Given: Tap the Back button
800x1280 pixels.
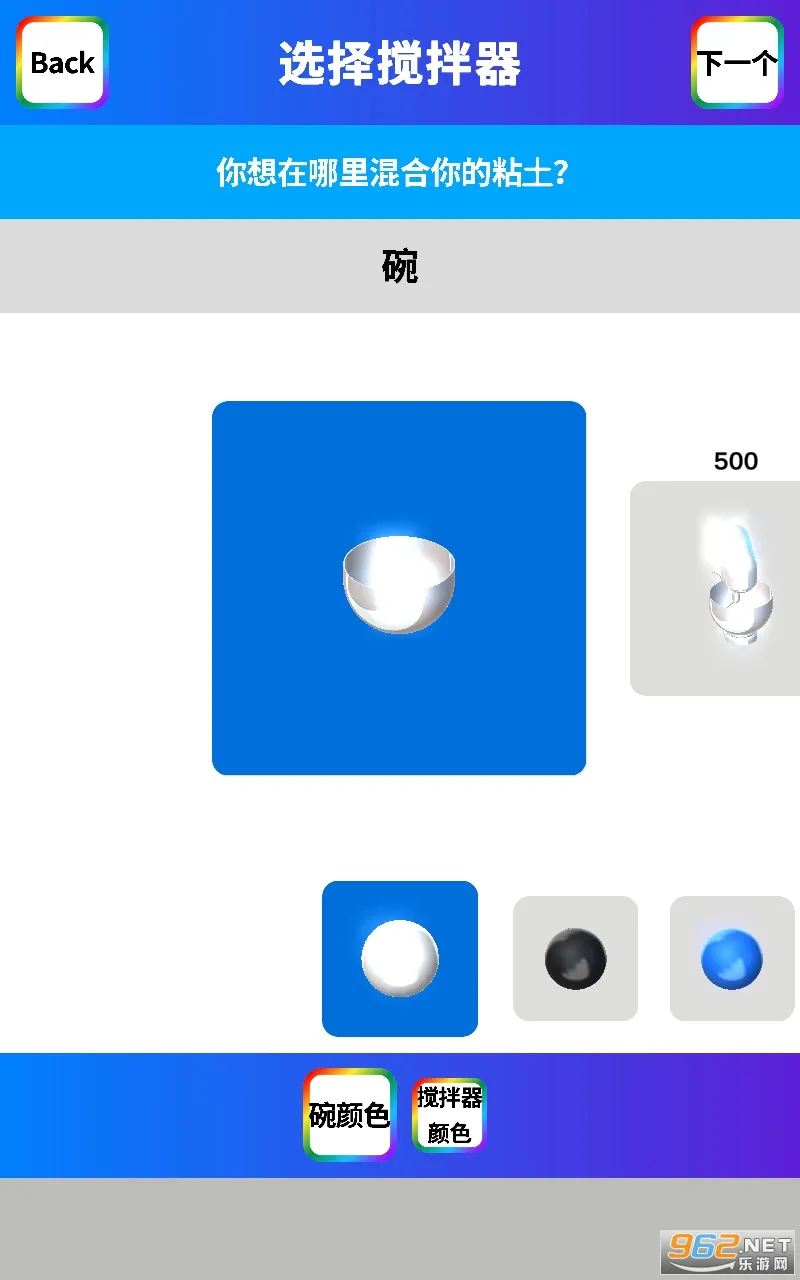Looking at the screenshot, I should coord(62,62).
